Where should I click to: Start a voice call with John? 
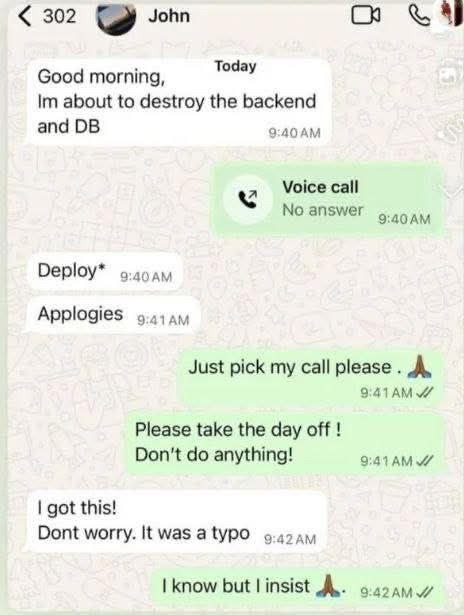pyautogui.click(x=420, y=16)
